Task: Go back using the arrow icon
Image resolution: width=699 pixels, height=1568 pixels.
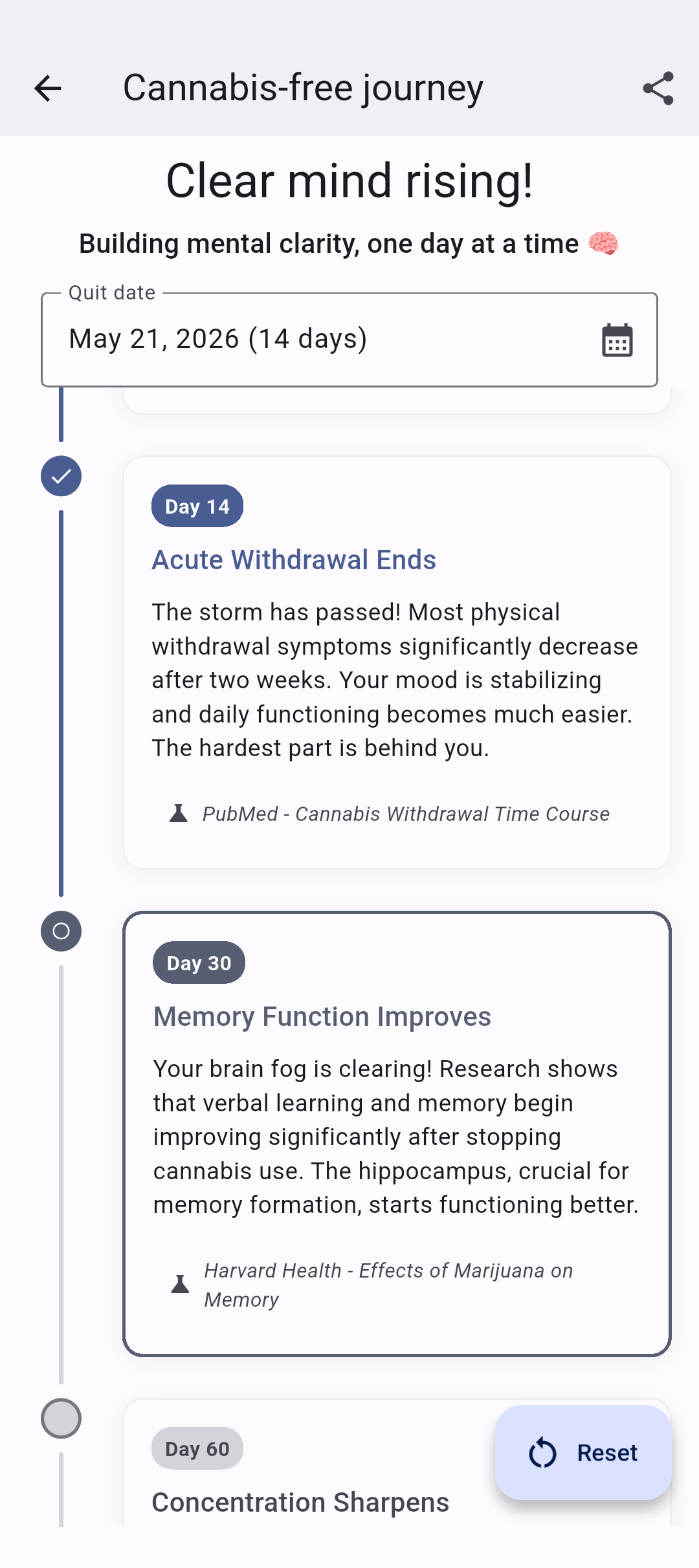Action: 48,89
